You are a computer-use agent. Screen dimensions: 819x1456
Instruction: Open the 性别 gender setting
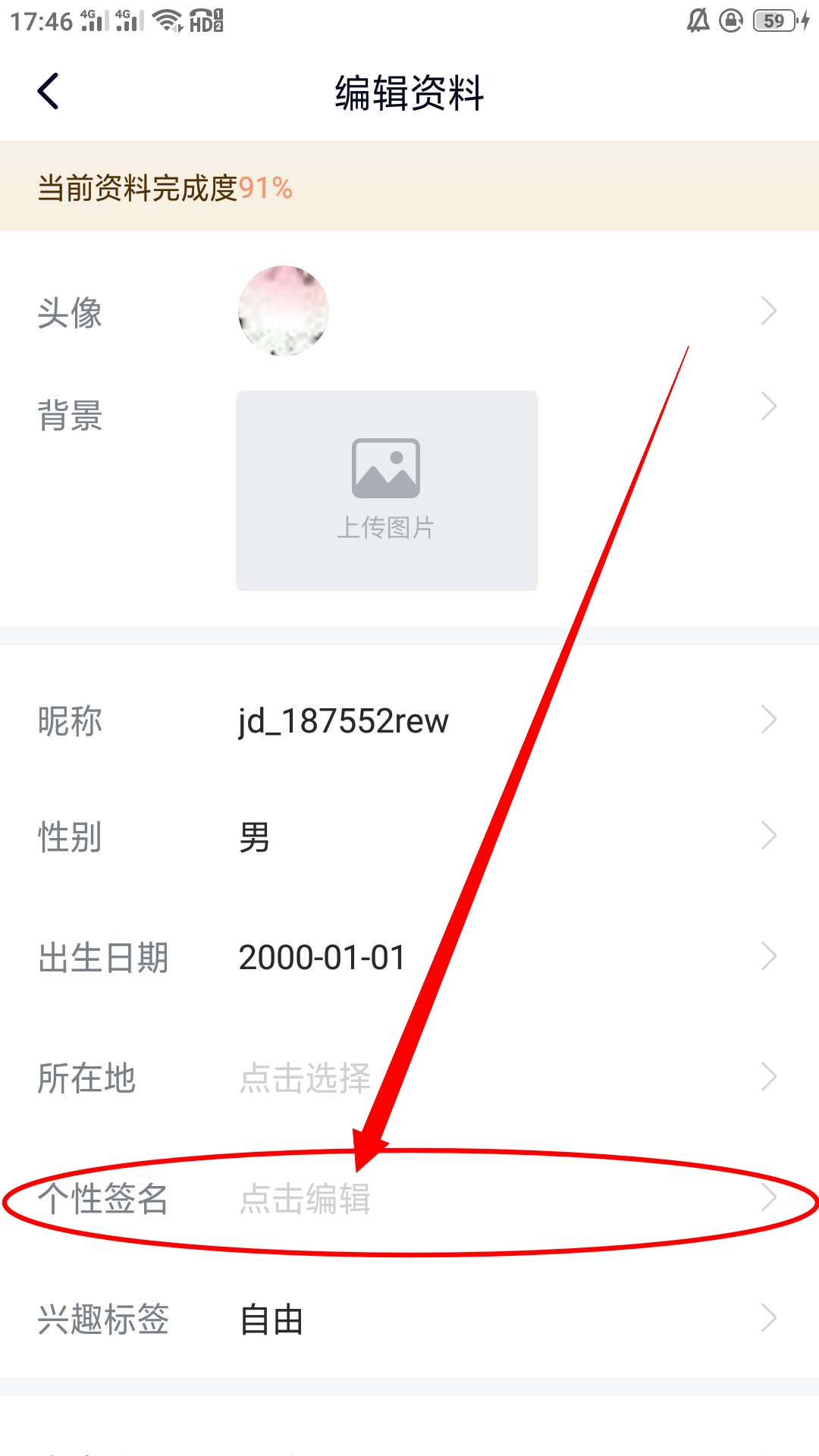409,836
